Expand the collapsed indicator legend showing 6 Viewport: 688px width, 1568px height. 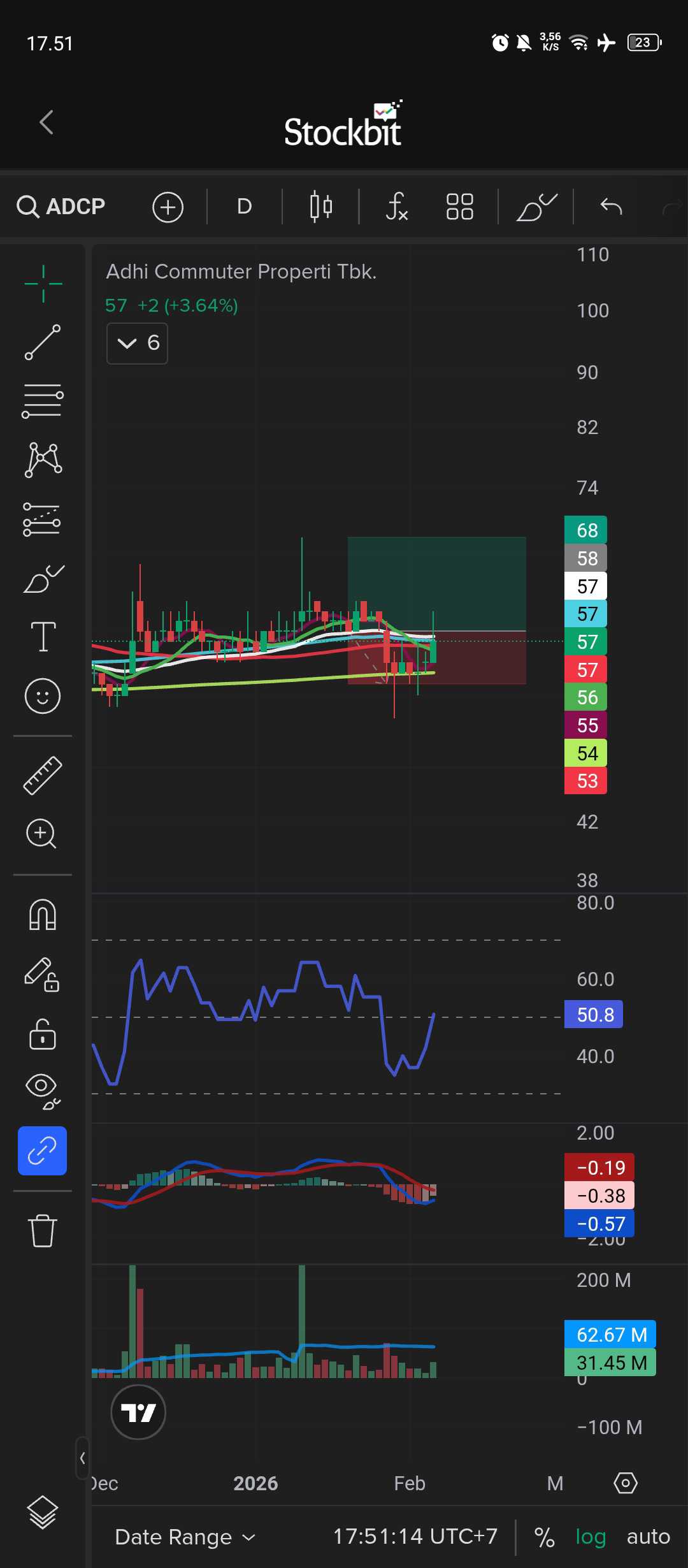(x=137, y=344)
